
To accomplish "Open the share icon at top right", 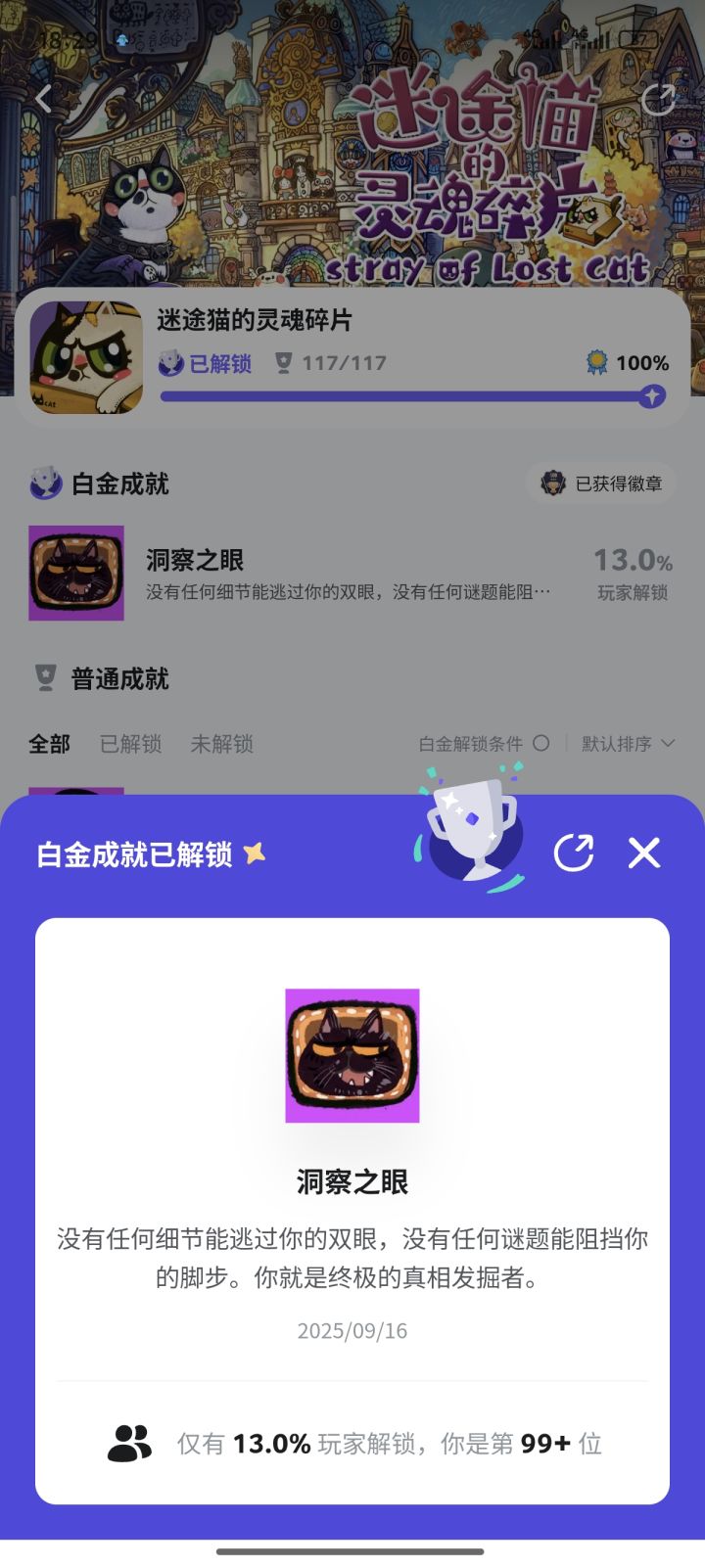I will click(658, 98).
